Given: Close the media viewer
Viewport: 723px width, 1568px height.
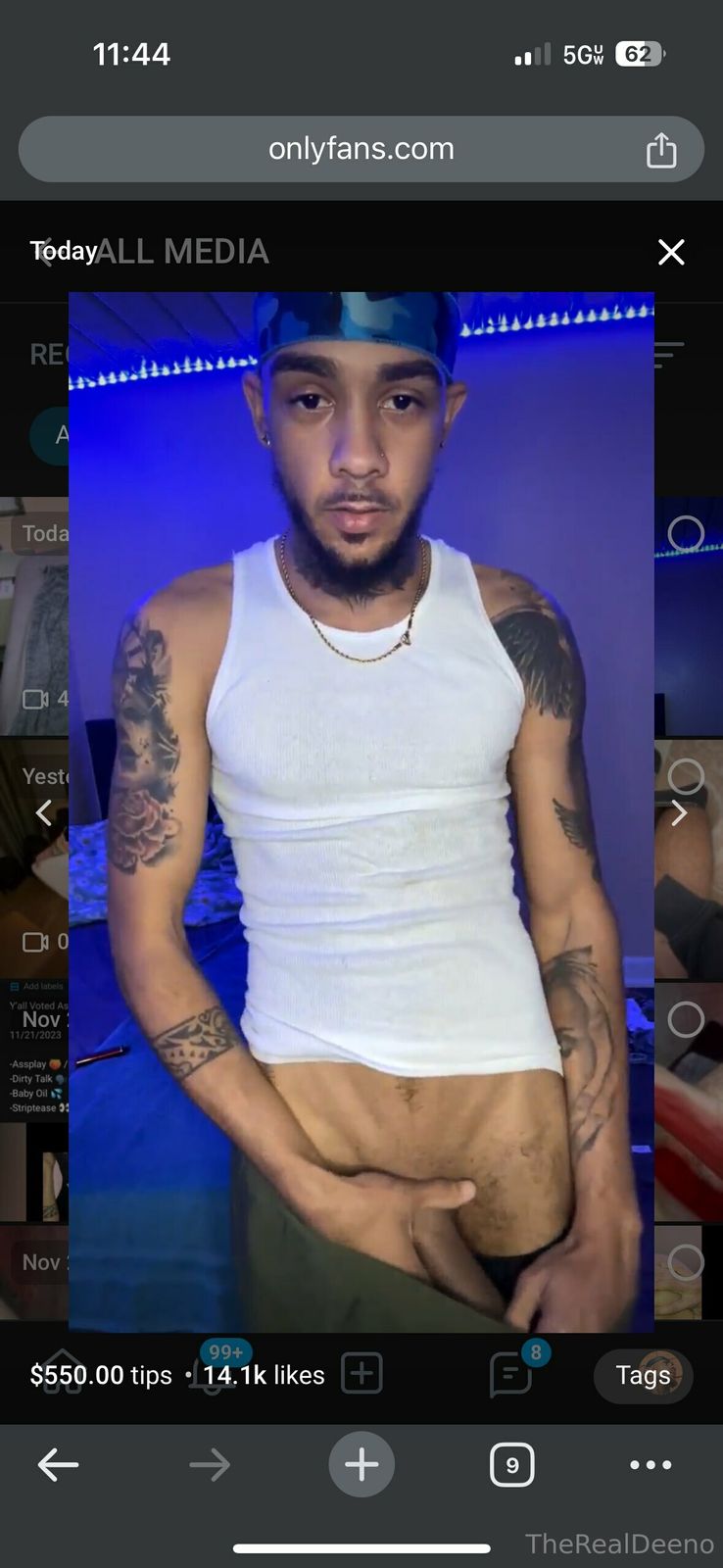Looking at the screenshot, I should coord(671,252).
